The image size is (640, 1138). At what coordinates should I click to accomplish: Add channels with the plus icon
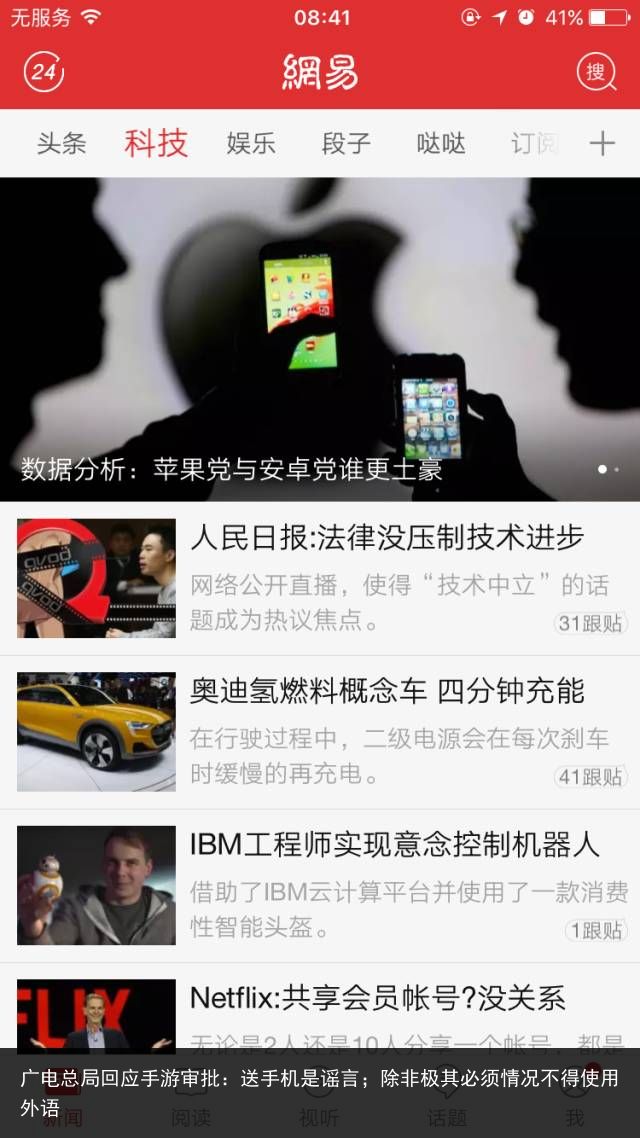point(602,144)
